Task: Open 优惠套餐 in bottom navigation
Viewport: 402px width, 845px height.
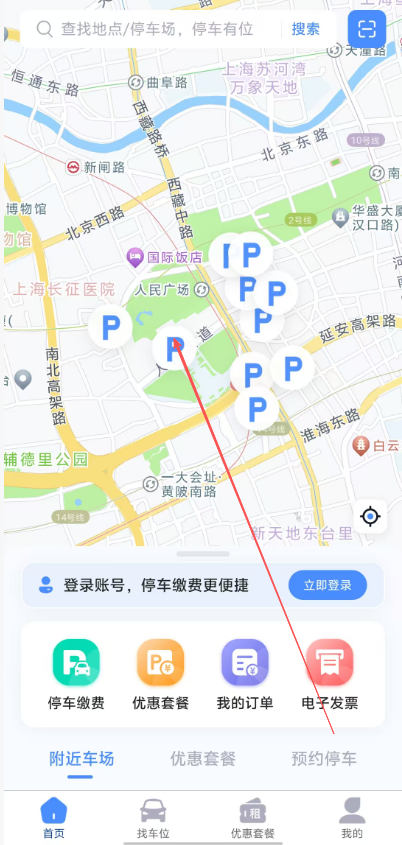Action: (x=253, y=818)
